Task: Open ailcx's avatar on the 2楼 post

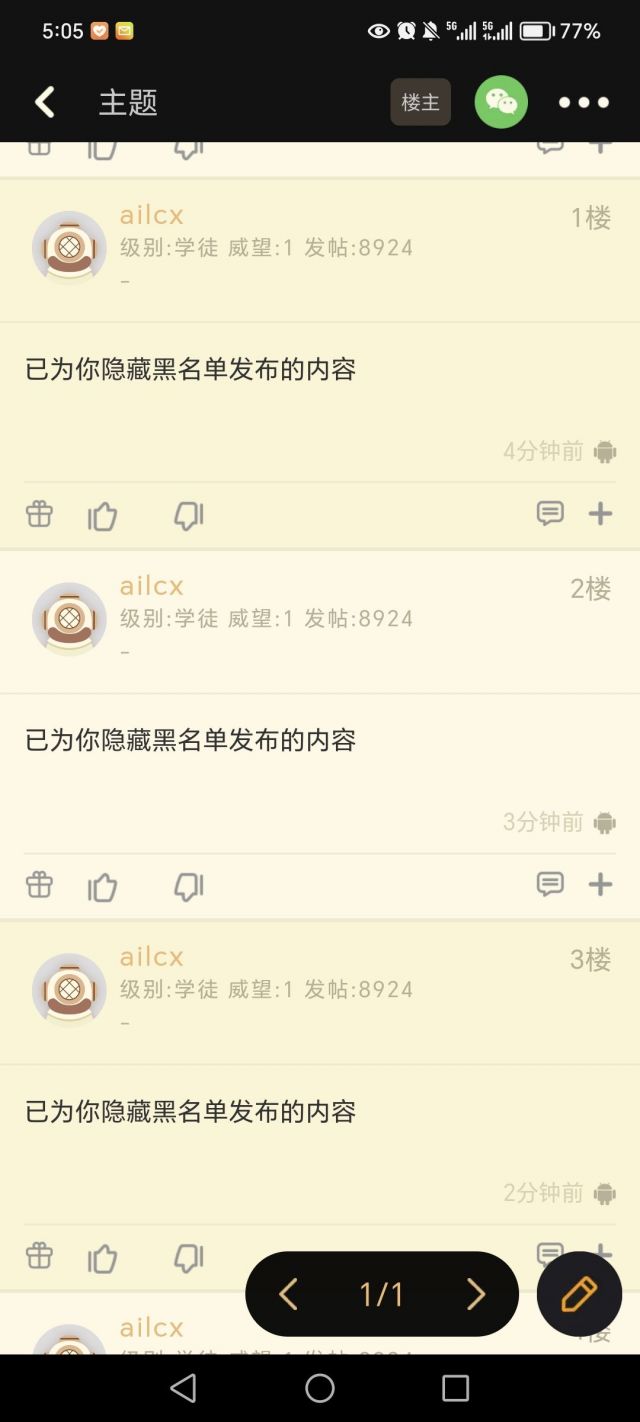Action: pos(69,619)
